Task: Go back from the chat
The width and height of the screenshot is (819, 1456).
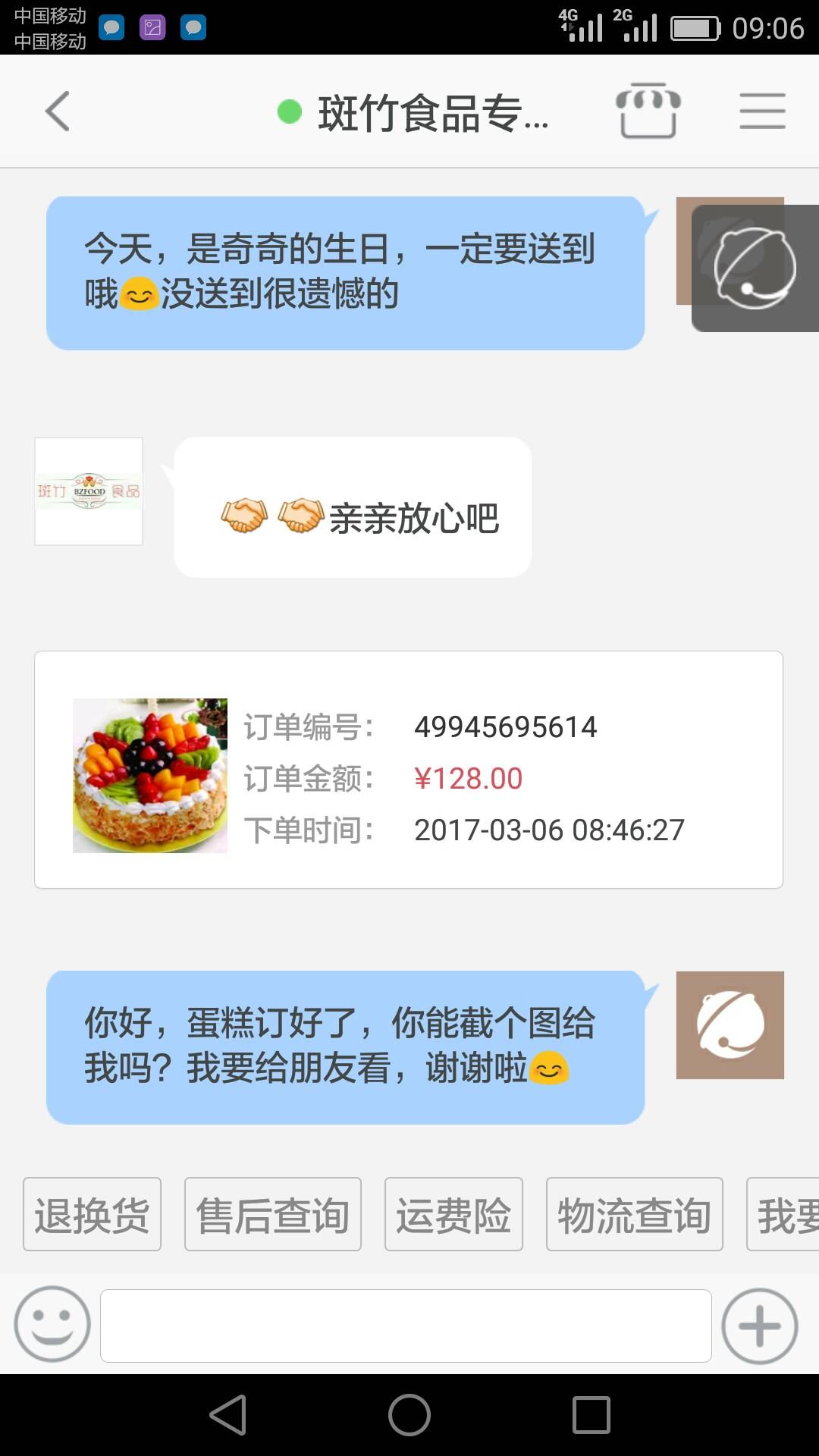Action: (x=58, y=111)
